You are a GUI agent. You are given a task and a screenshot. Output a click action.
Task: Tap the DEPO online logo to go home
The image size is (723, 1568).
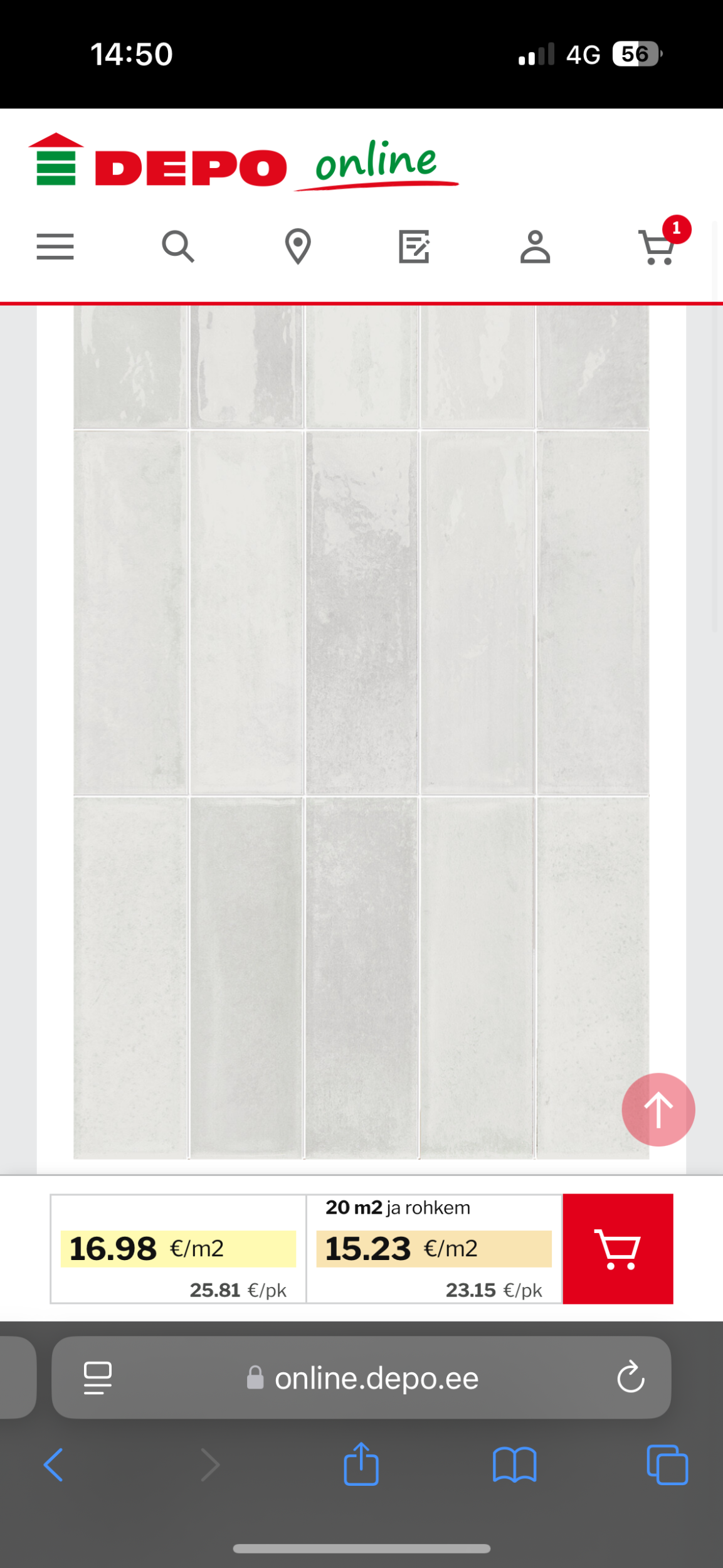click(x=243, y=162)
